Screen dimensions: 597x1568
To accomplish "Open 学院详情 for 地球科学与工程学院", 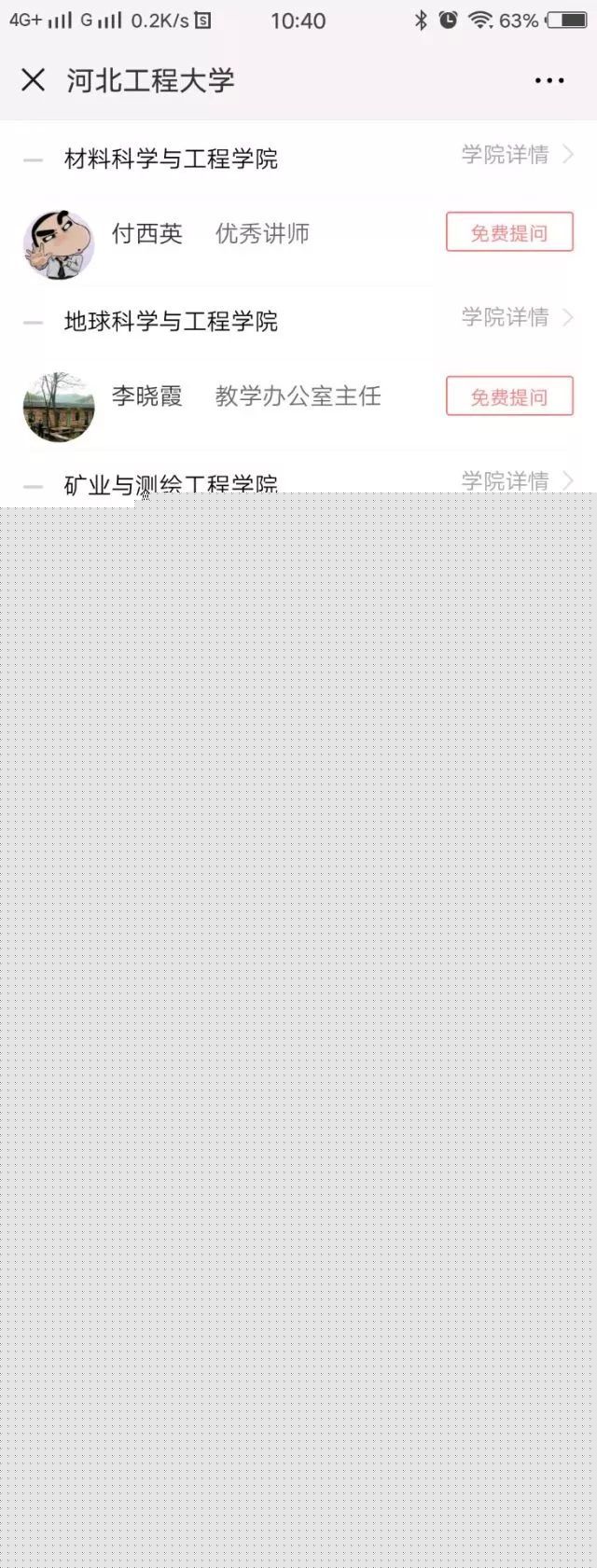I will pos(517,317).
